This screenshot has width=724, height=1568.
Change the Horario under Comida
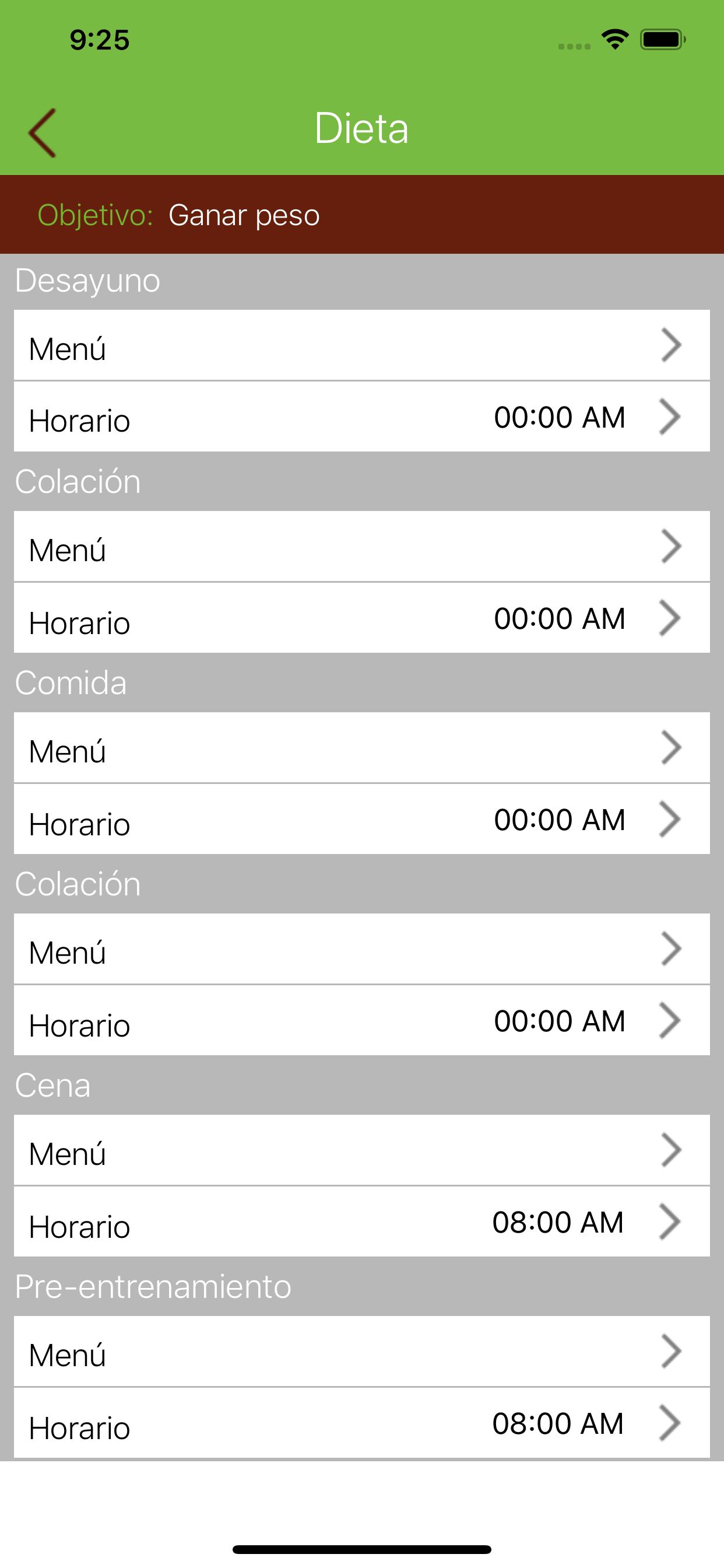(x=362, y=820)
